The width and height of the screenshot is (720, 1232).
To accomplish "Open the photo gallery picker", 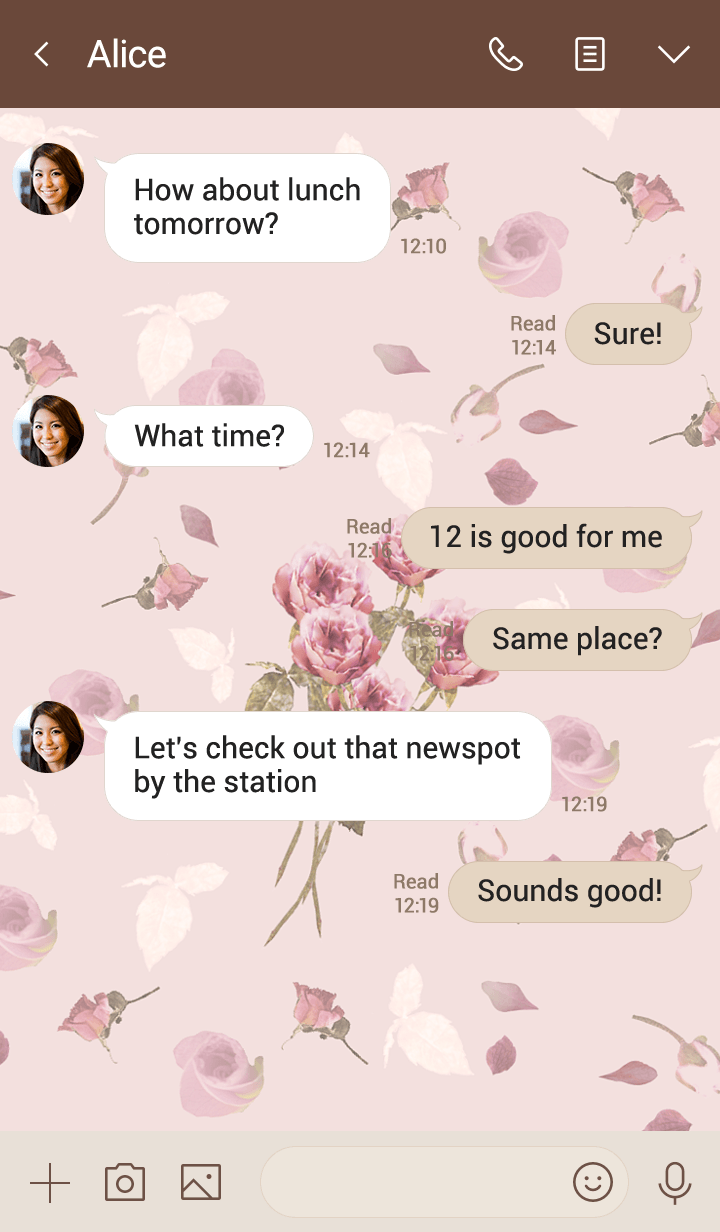I will [x=201, y=1183].
